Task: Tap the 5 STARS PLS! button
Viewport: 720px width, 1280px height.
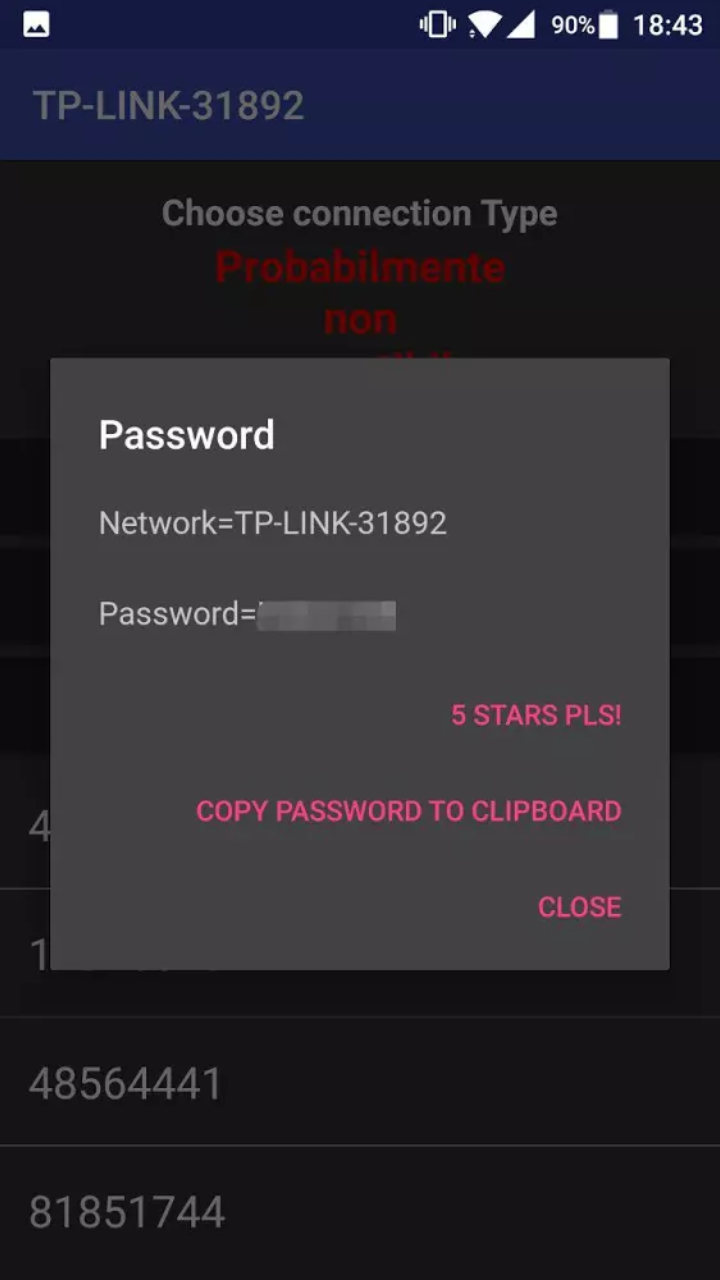Action: click(536, 715)
